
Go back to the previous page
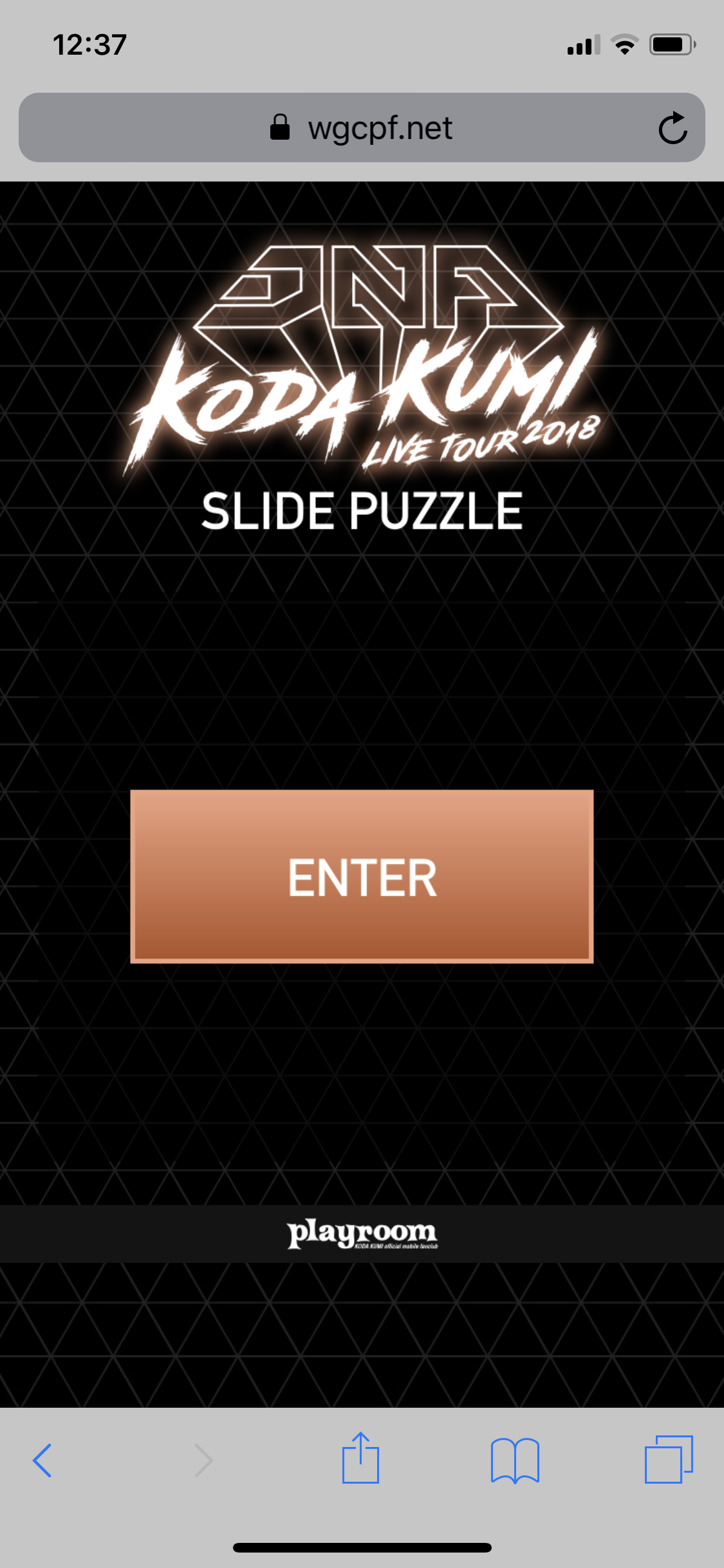click(x=42, y=1460)
